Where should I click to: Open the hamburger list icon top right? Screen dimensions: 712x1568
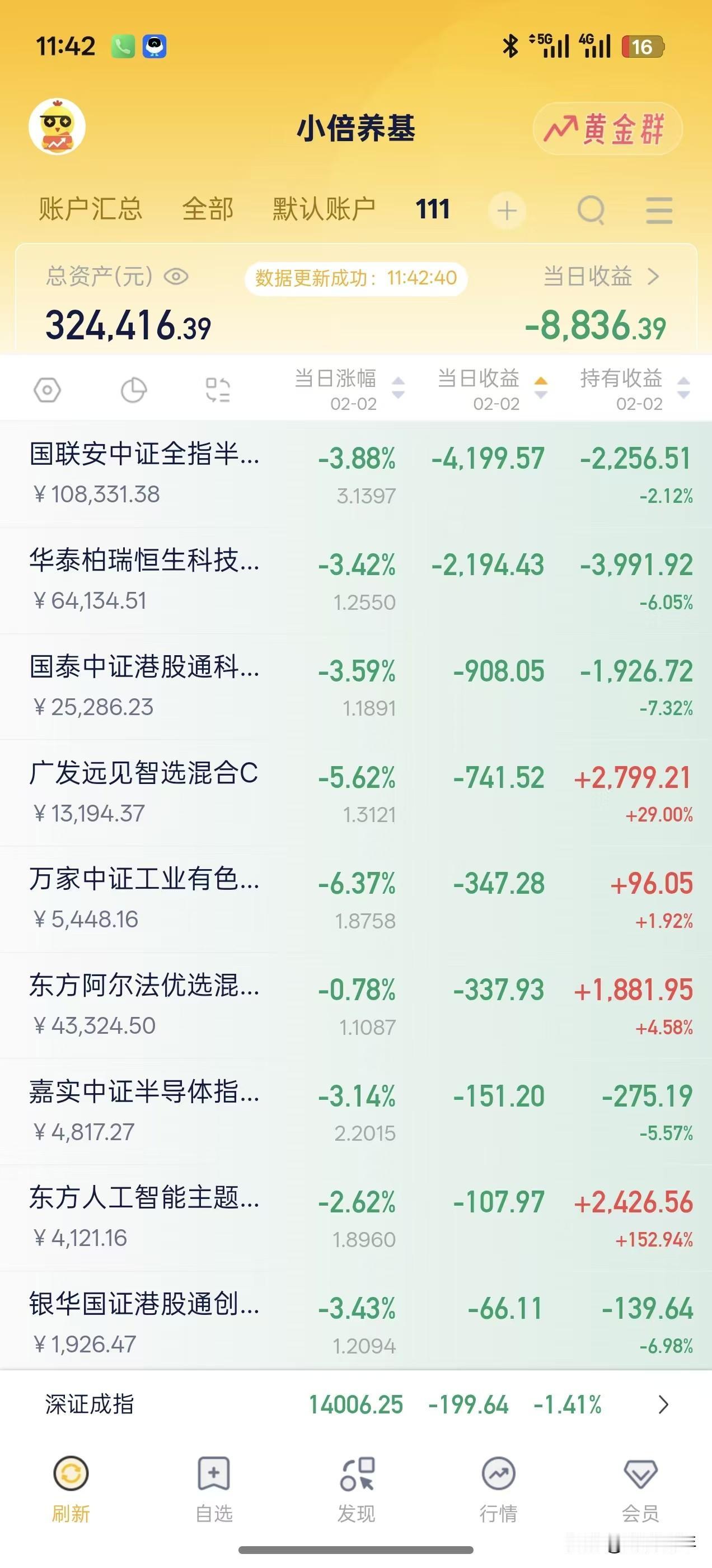pos(660,209)
